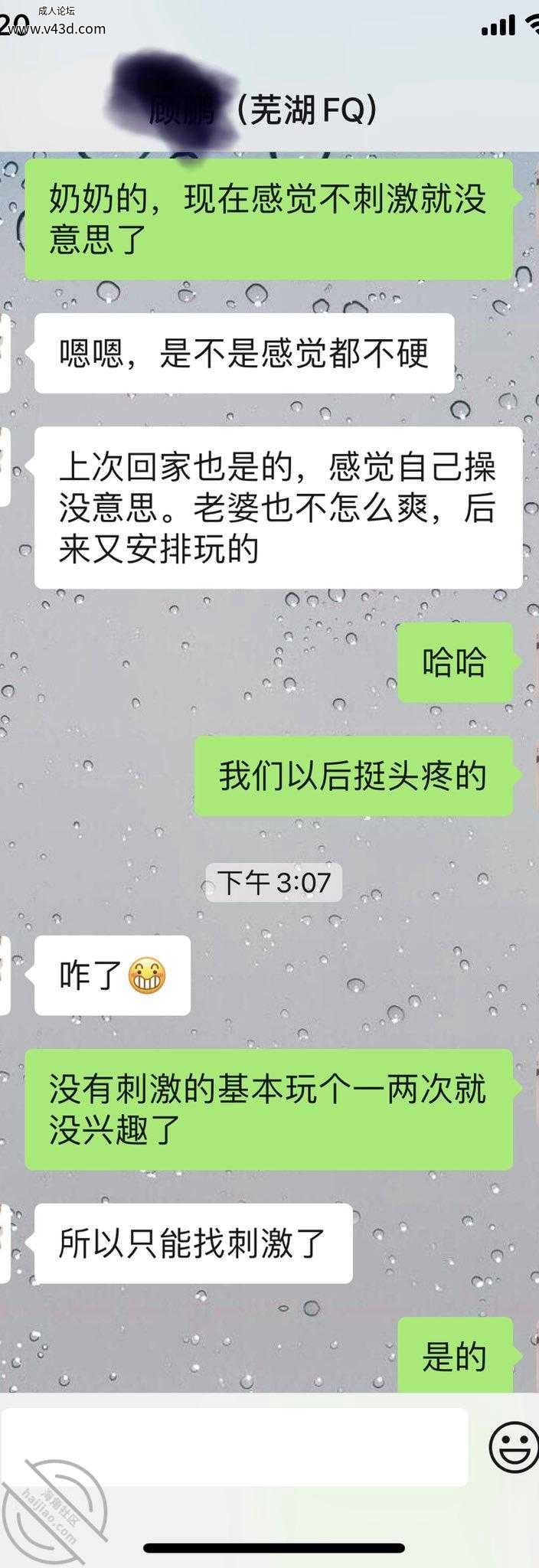Tap the message input field
Screen dimensions: 539x1568
(x=234, y=1446)
